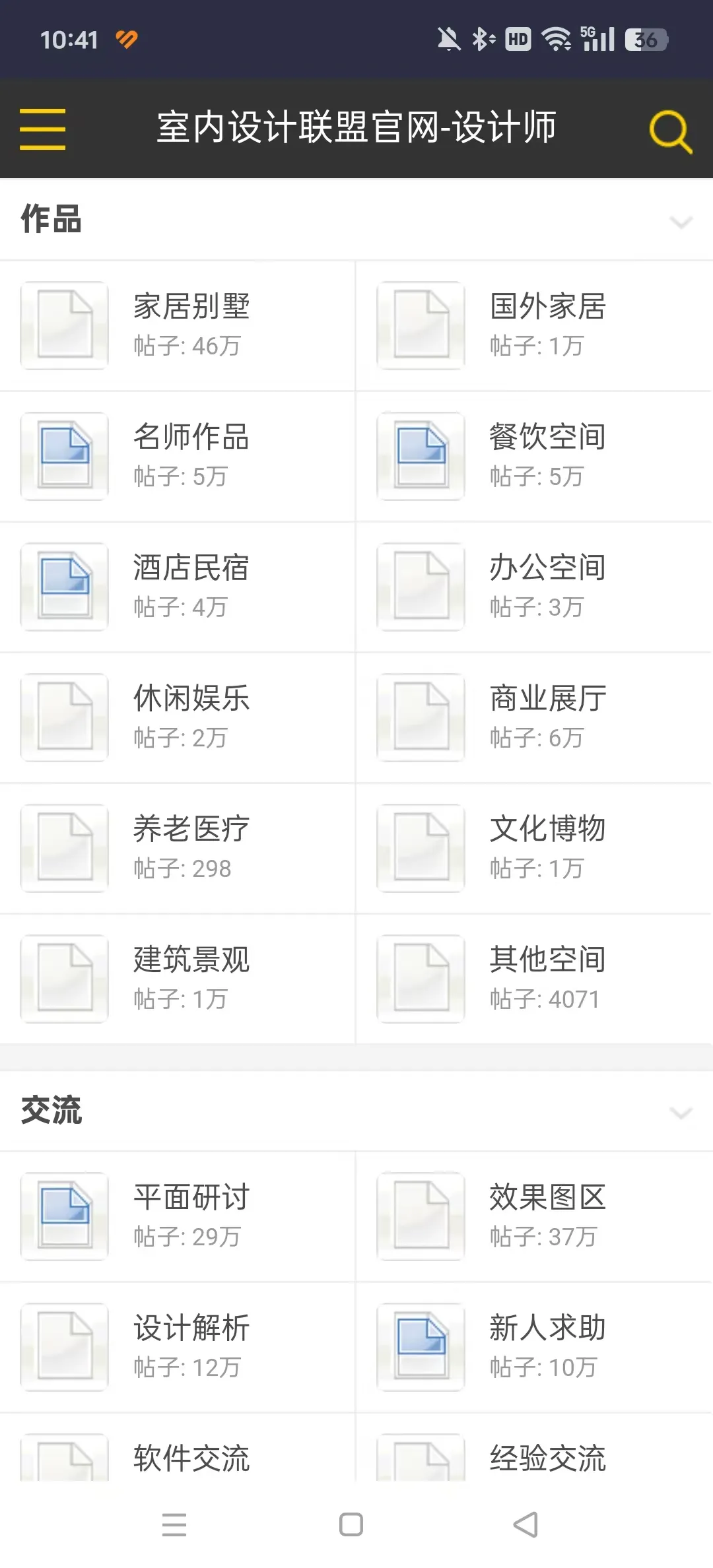Collapse the 作品 section chevron
This screenshot has width=713, height=1568.
[681, 223]
